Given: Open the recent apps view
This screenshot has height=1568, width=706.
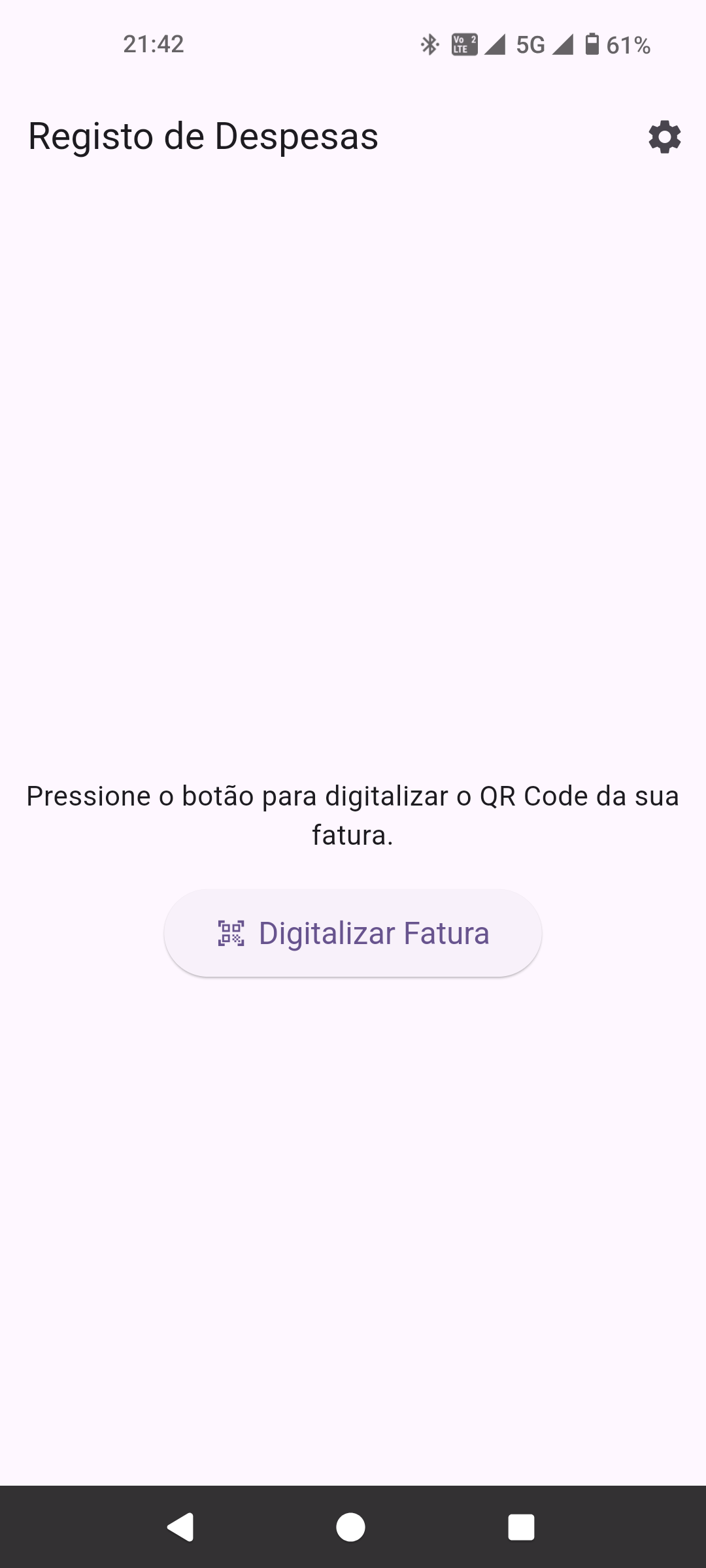Looking at the screenshot, I should click(x=521, y=1527).
